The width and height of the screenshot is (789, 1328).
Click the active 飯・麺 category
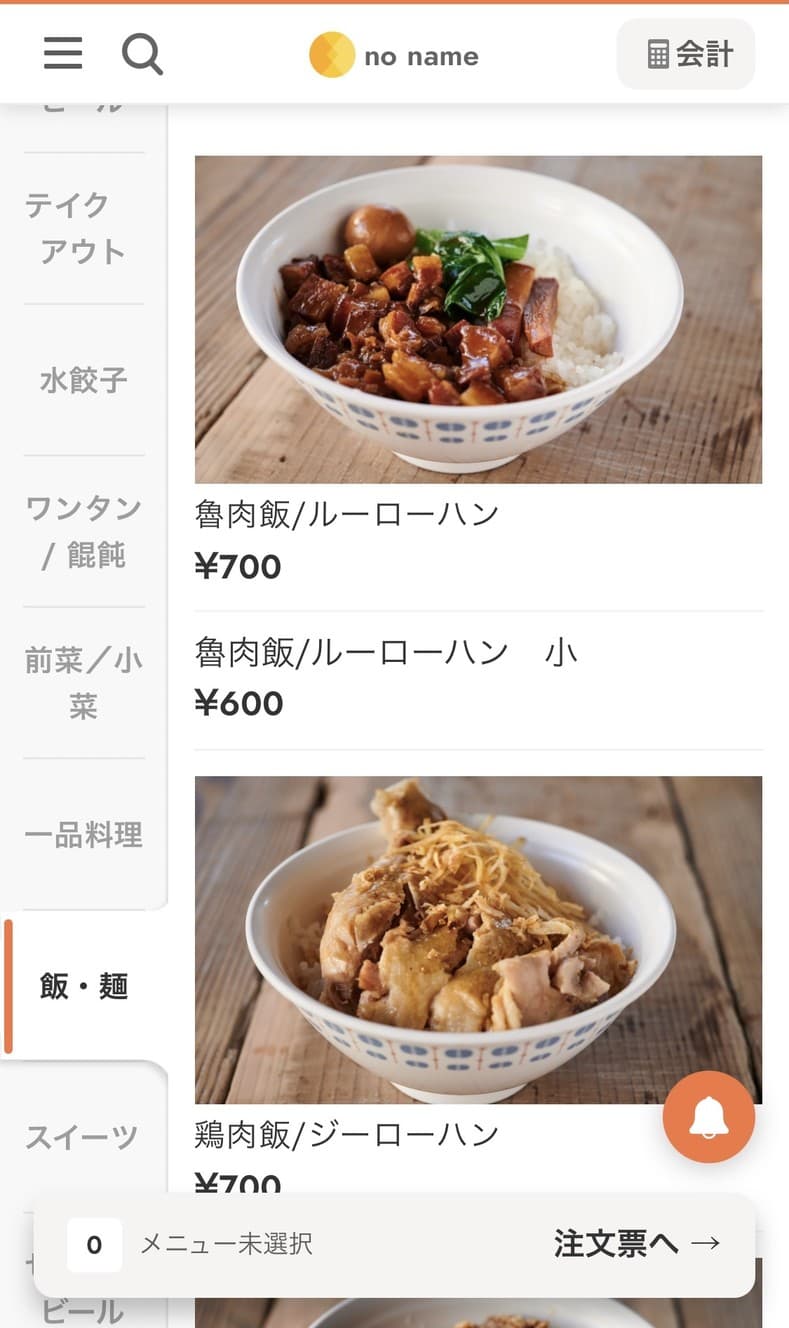(x=80, y=986)
